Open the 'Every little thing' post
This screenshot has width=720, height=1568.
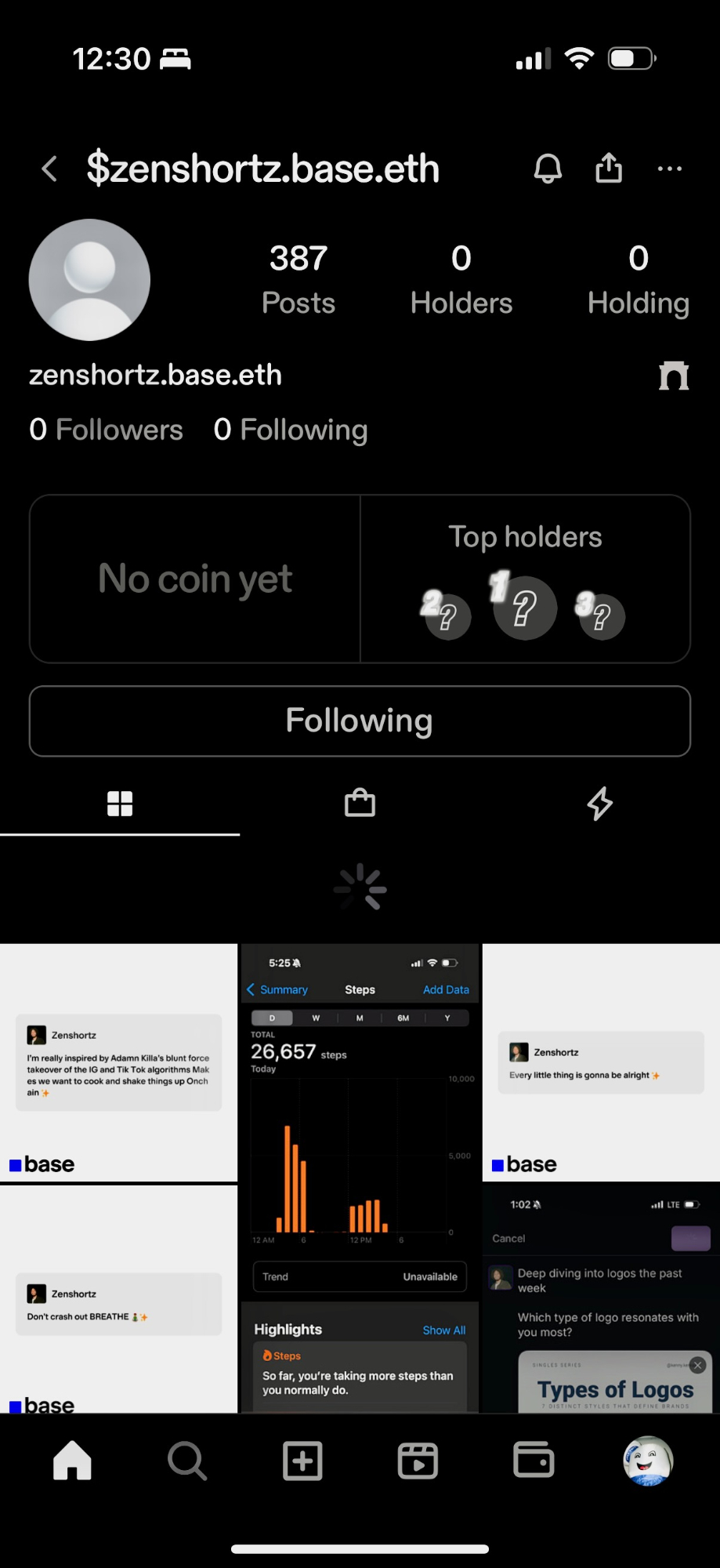(601, 1062)
